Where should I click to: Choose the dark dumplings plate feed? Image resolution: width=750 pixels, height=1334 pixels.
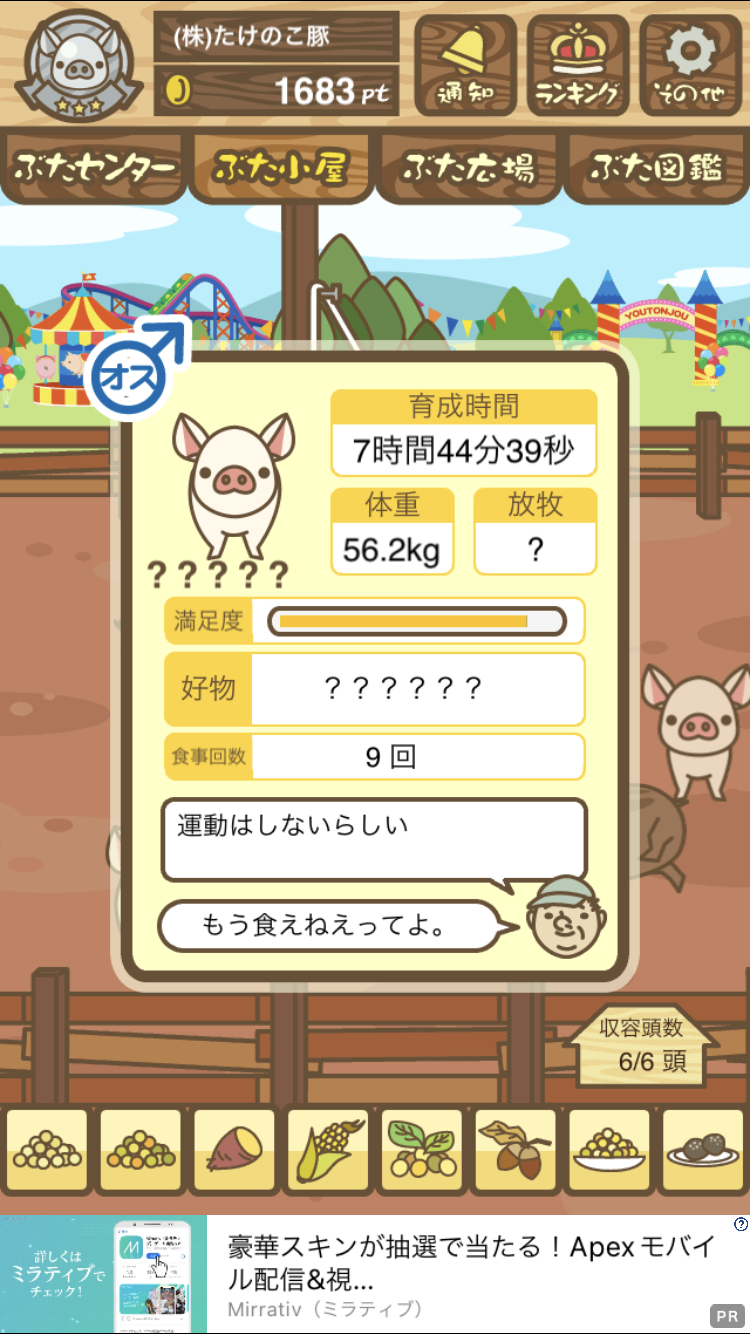703,1152
